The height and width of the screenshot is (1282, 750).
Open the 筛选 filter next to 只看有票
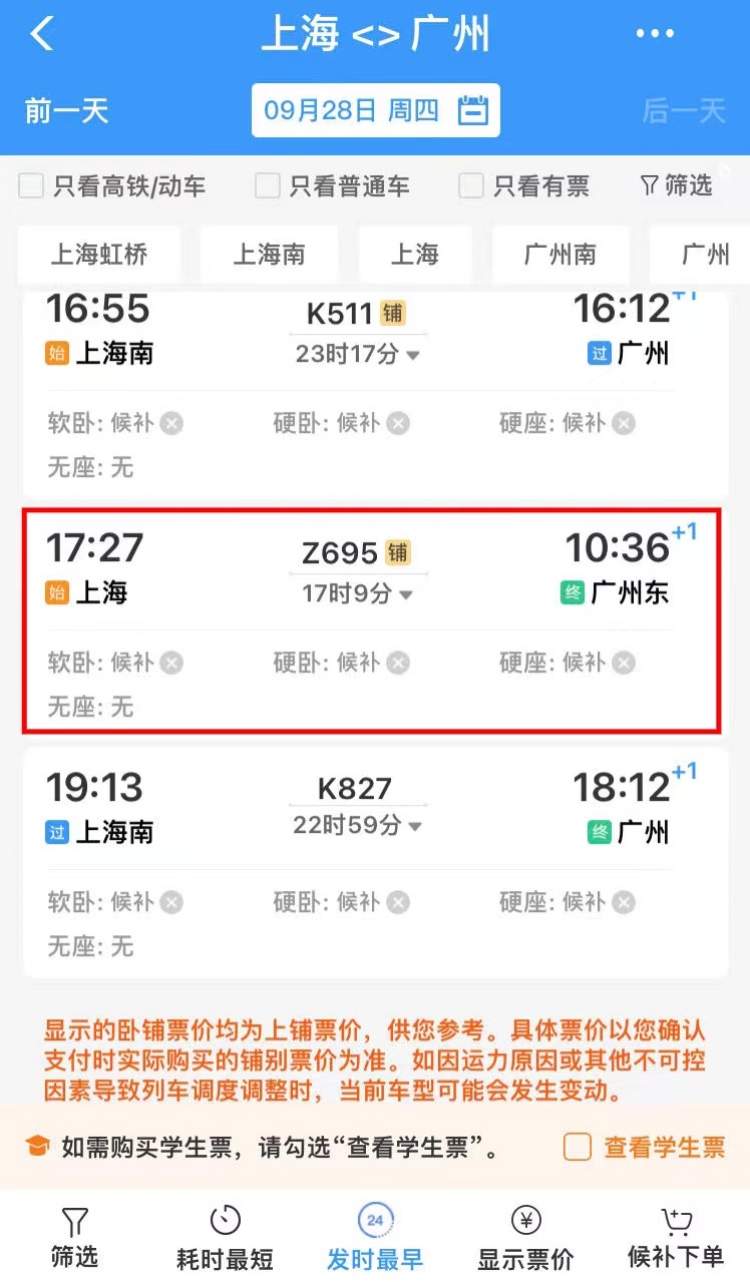point(676,186)
